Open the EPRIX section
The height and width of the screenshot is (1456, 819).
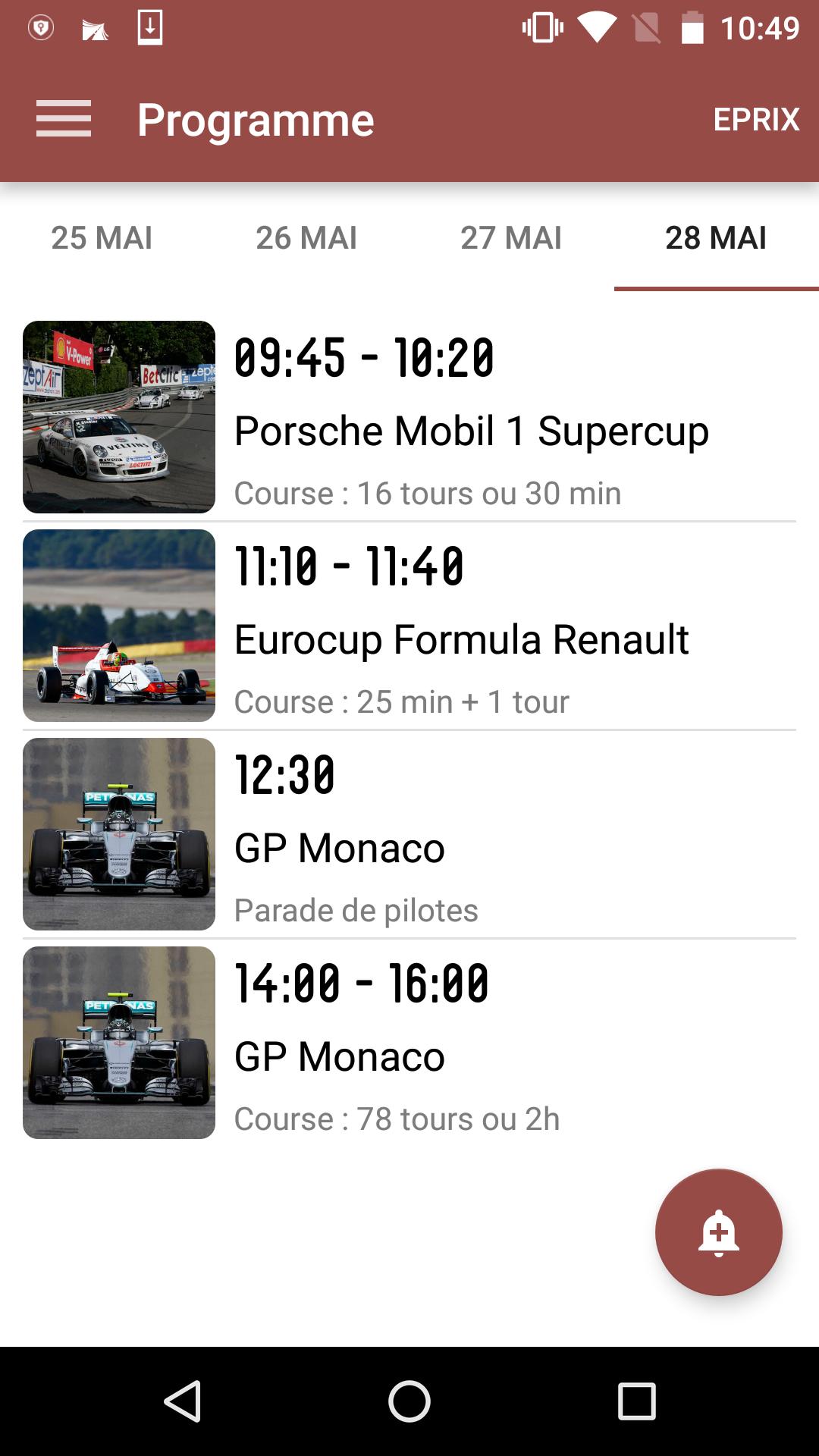click(x=756, y=120)
